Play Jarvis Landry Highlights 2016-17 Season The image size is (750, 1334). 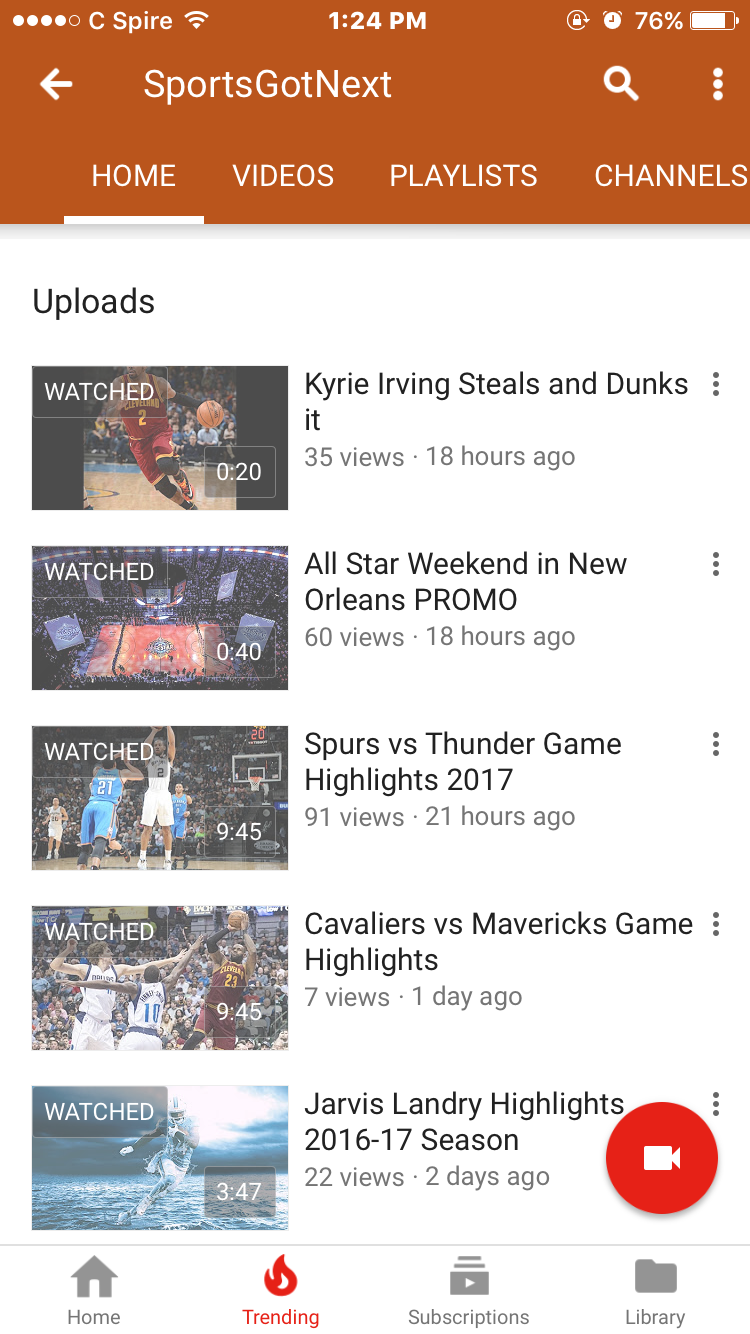coord(160,1158)
